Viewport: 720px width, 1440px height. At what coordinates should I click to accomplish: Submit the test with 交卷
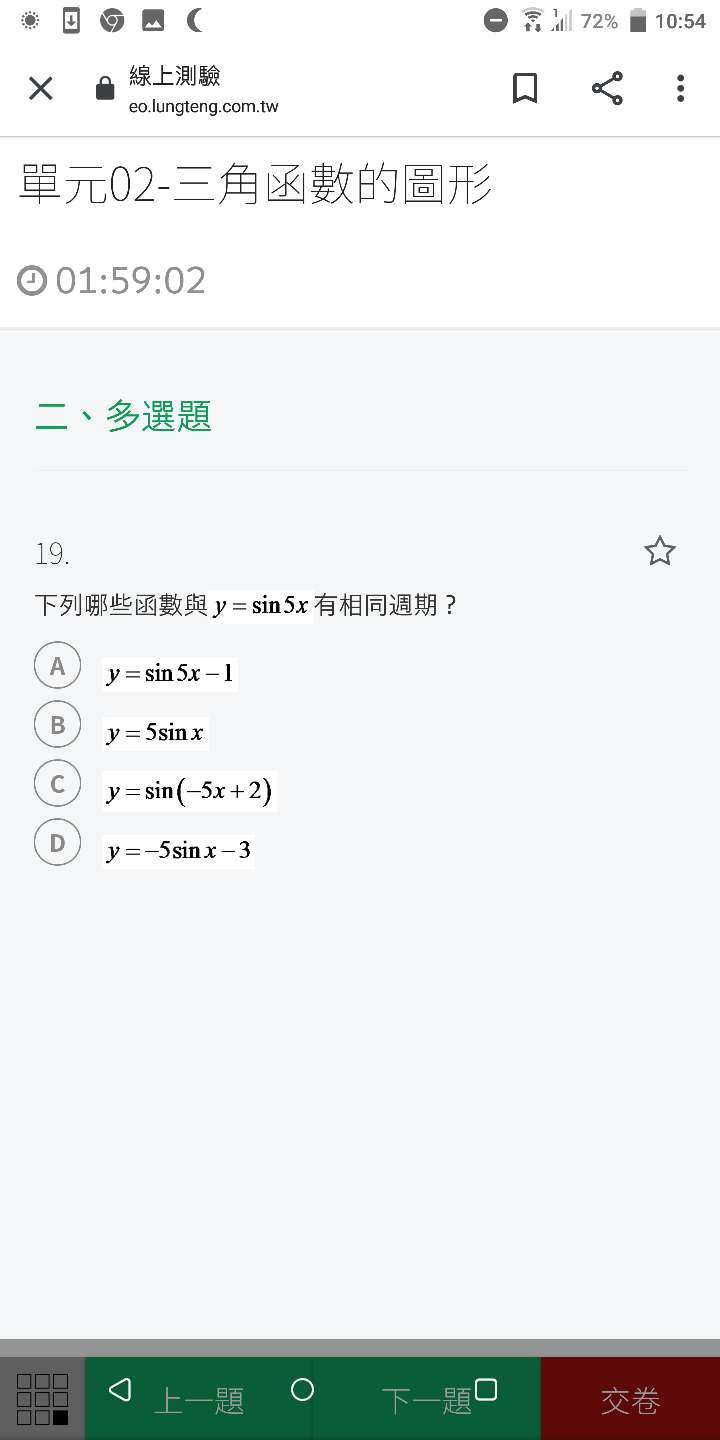(x=630, y=1399)
